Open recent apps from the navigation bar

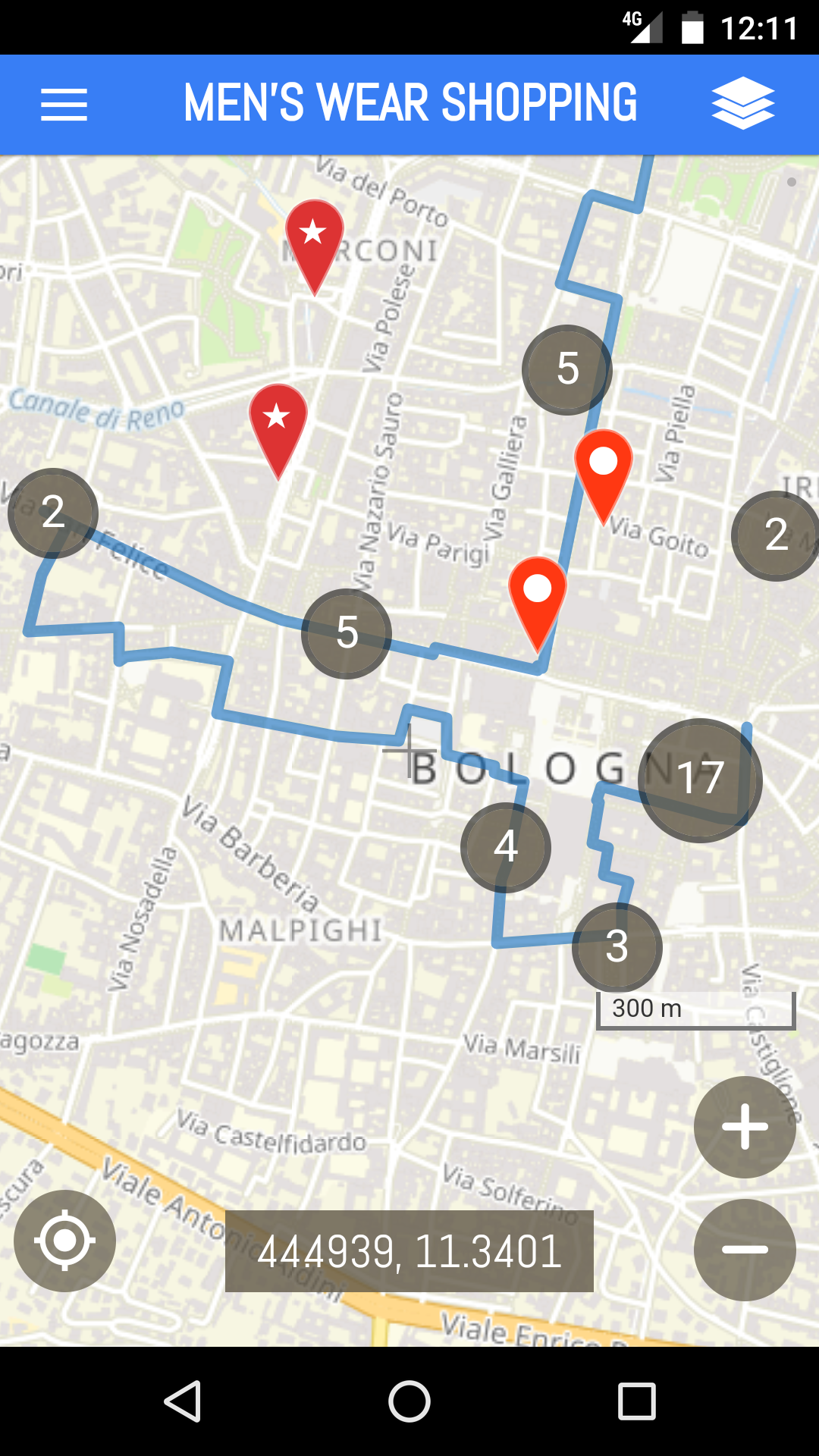(x=636, y=1401)
